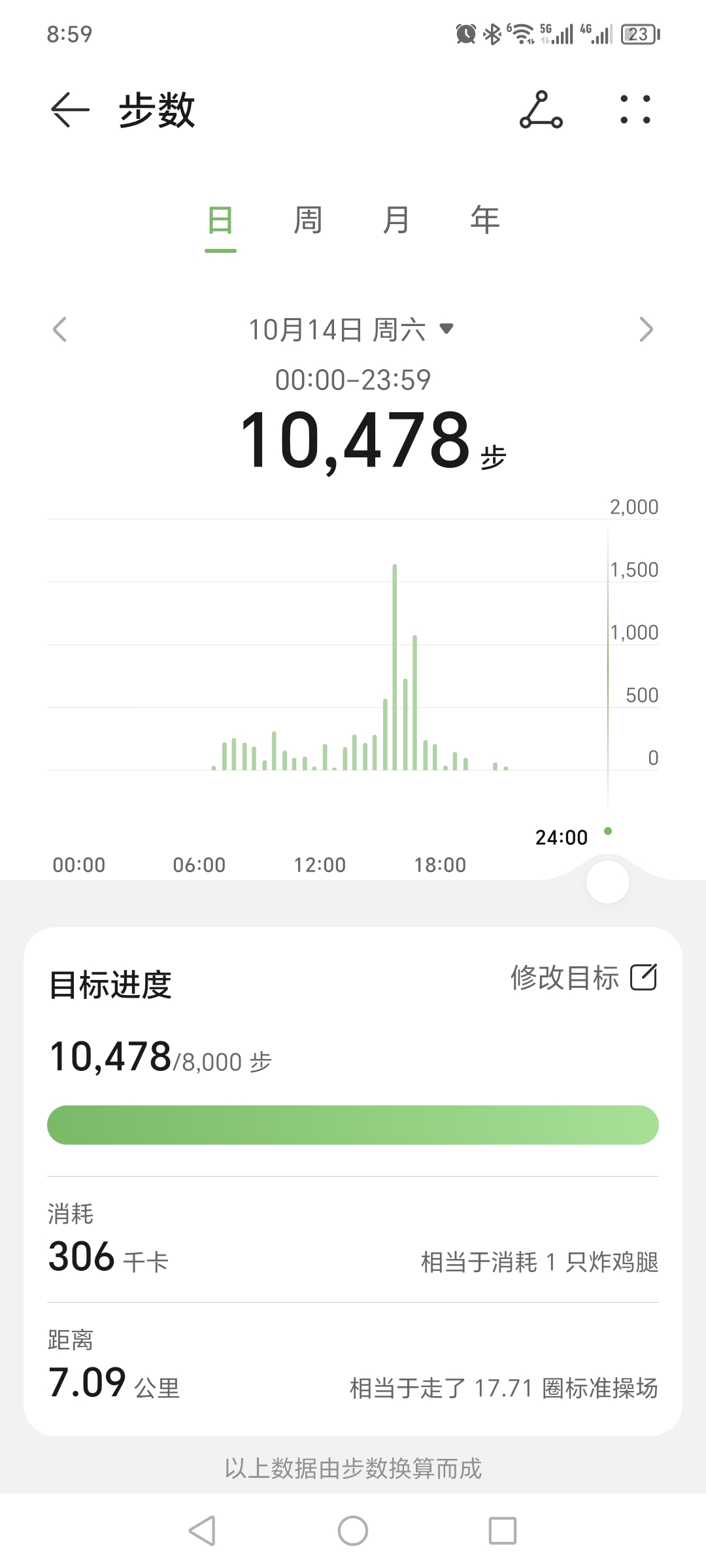This screenshot has height=1568, width=706.
Task: Tap the chart's round time slider handle
Action: click(x=608, y=882)
